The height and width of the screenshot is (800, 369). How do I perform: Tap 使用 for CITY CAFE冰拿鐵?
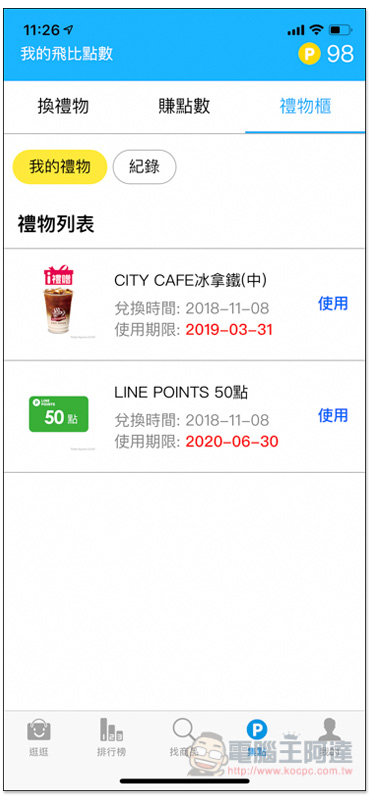tap(333, 304)
